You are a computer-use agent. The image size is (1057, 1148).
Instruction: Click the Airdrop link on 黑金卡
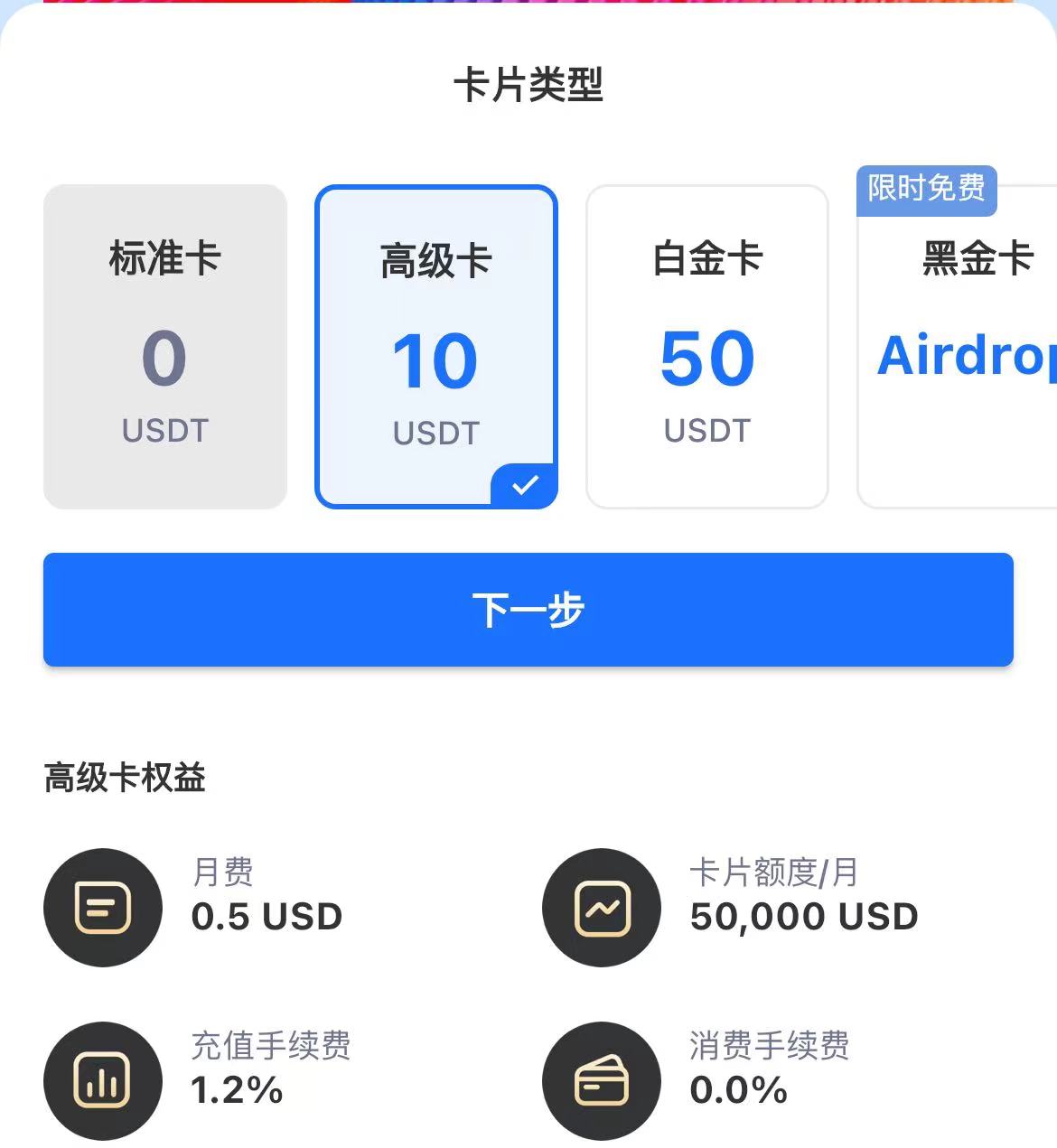click(x=965, y=354)
